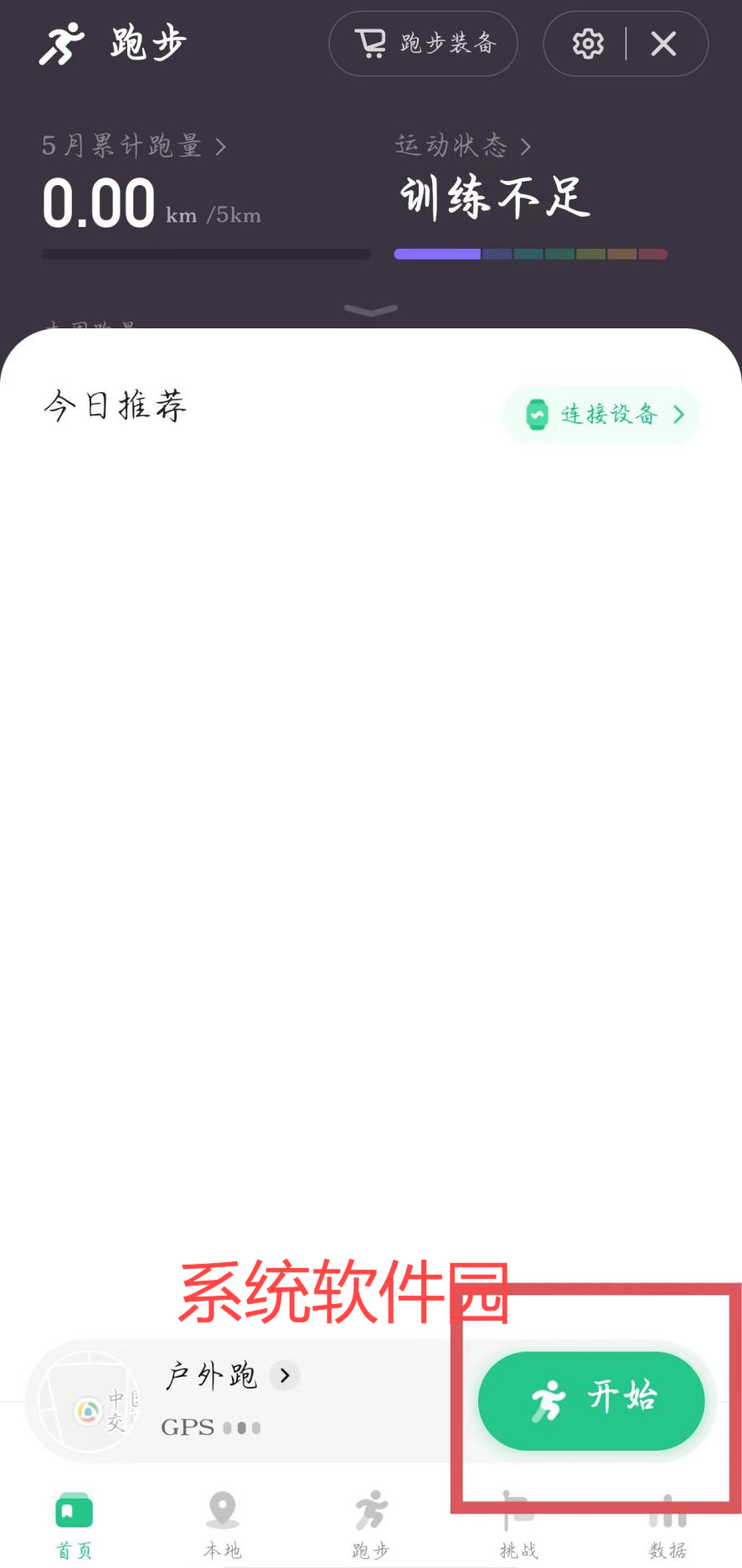Start the run with 开始

point(591,1400)
